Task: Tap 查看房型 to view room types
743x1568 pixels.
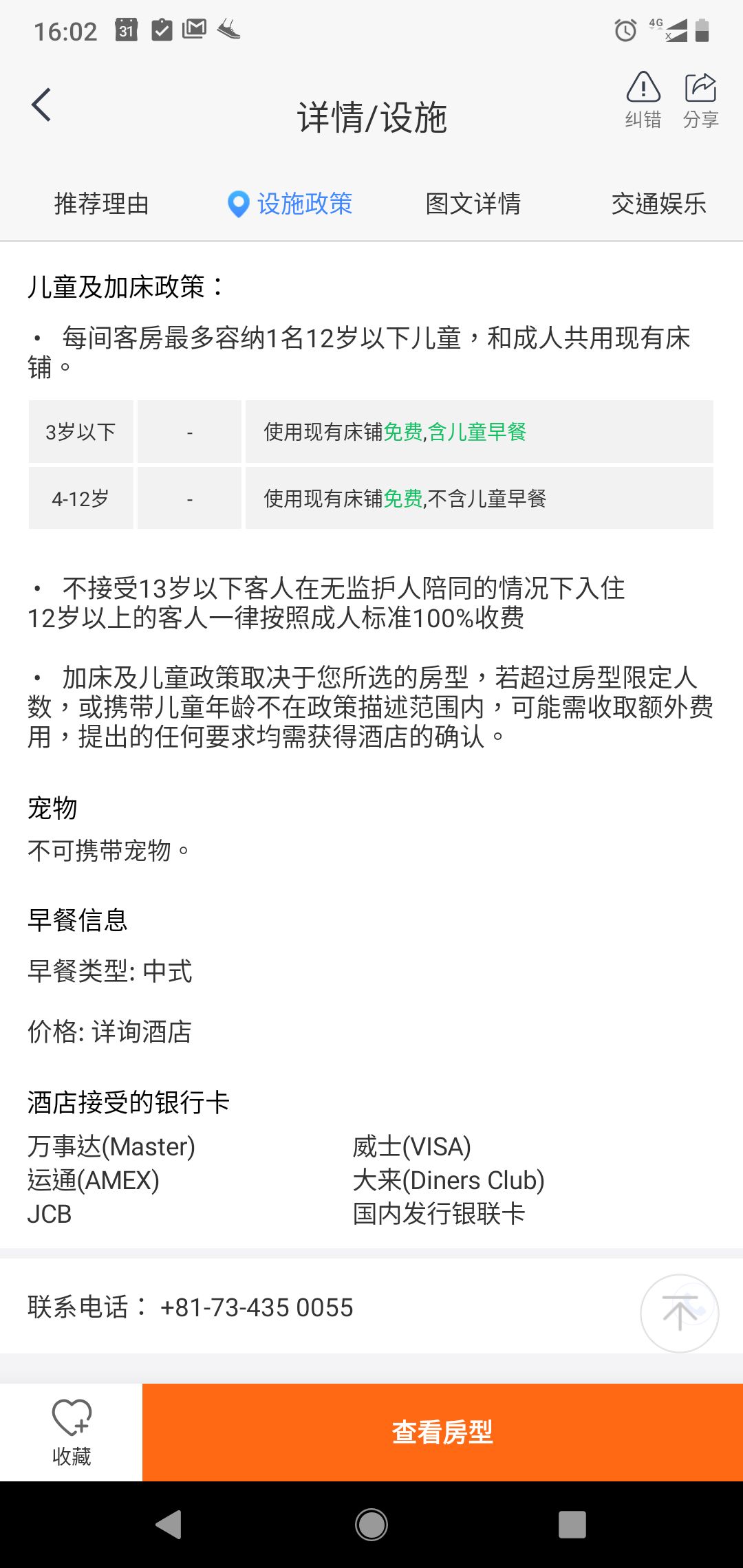Action: point(442,1433)
